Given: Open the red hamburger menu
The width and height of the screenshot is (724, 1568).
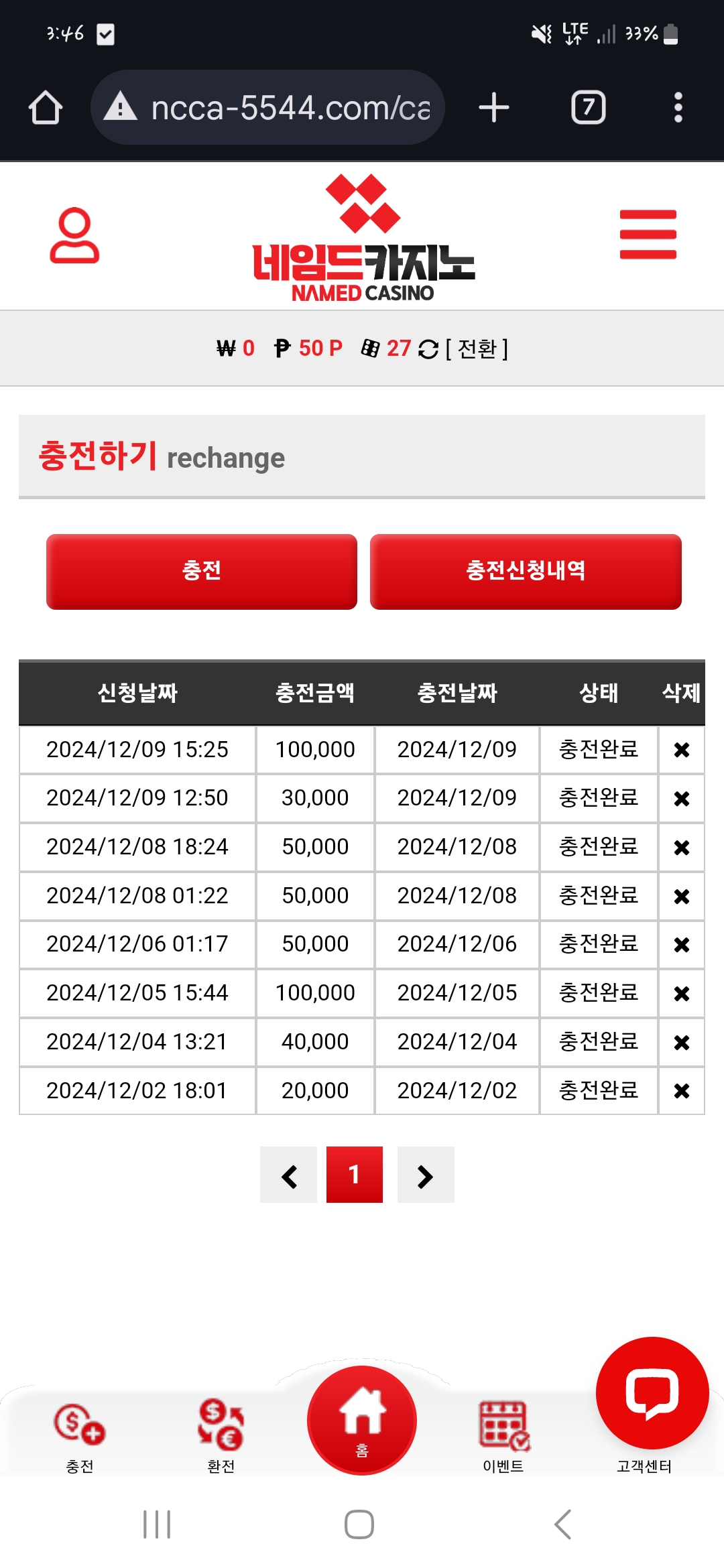Looking at the screenshot, I should 648,235.
